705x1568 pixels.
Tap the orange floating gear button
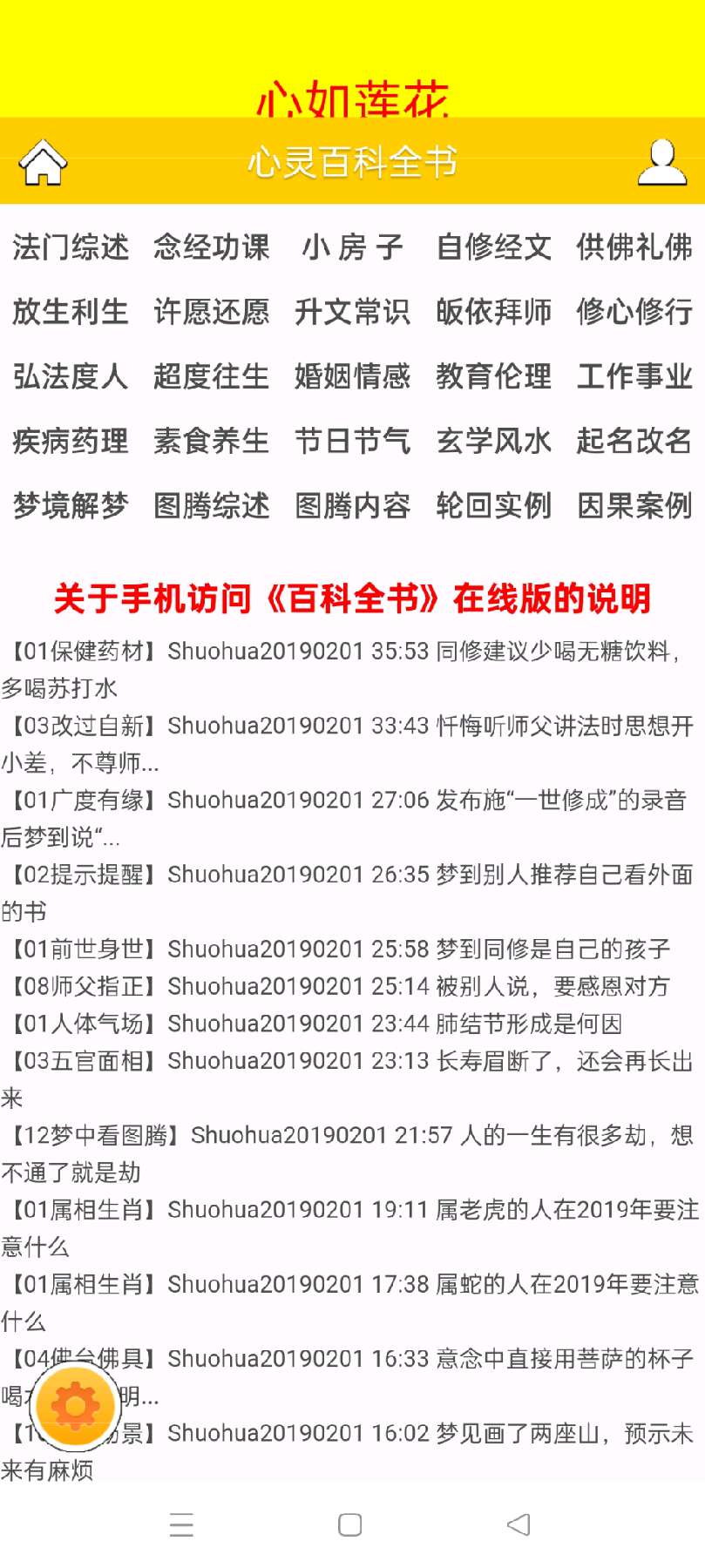pyautogui.click(x=75, y=1405)
